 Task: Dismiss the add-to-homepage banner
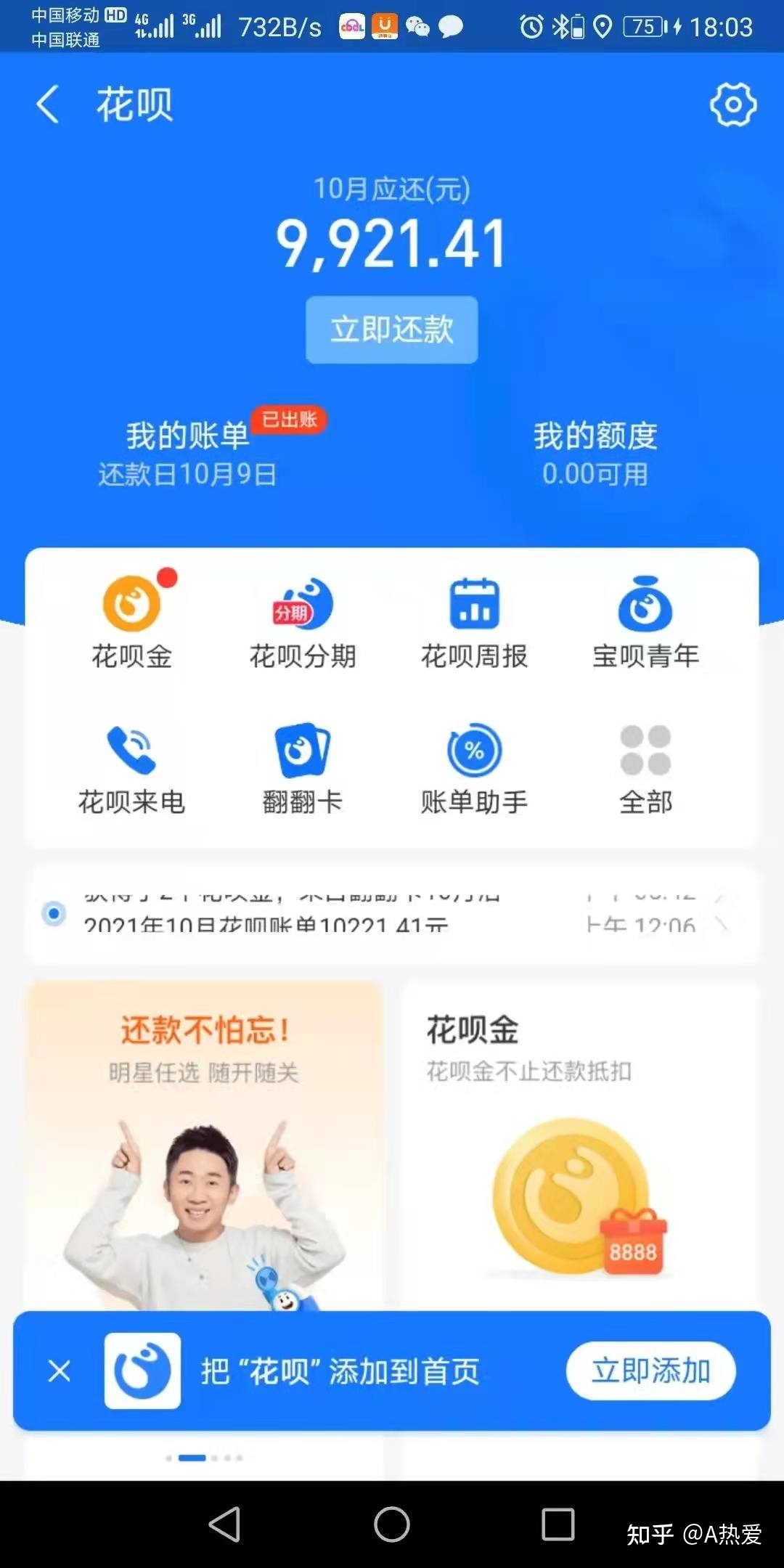(59, 1371)
